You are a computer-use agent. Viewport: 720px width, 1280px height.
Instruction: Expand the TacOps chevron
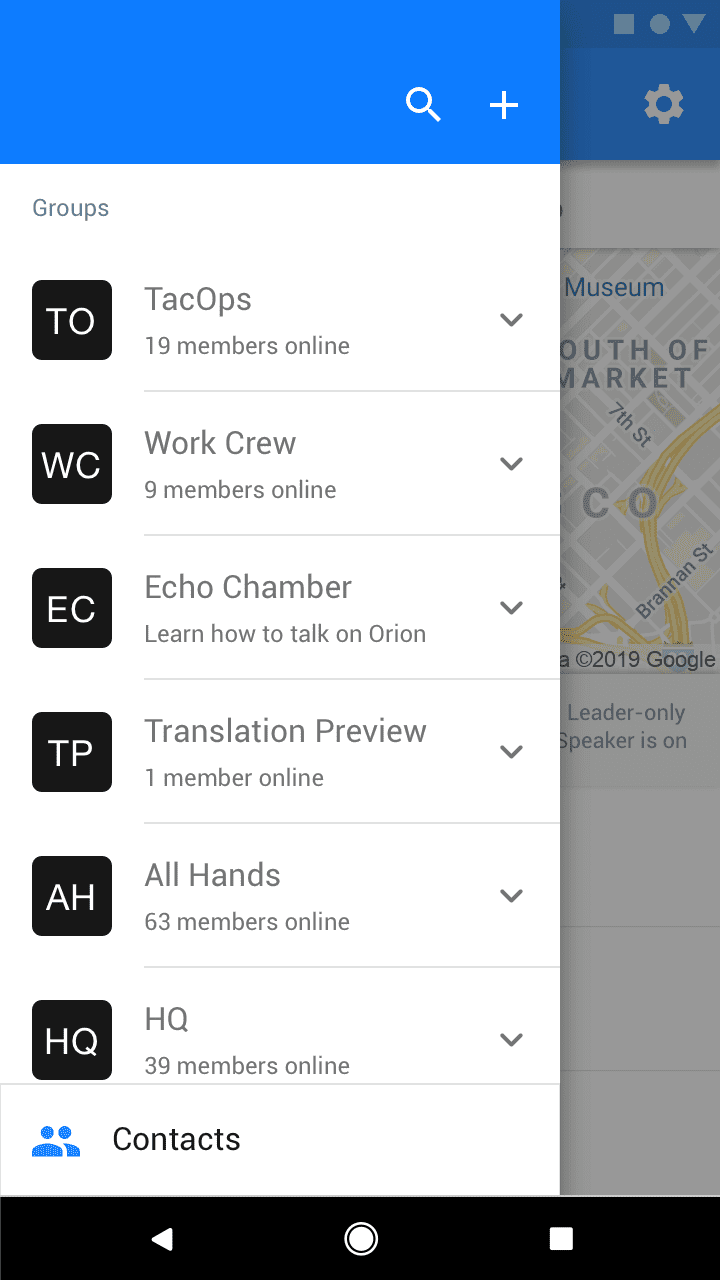coord(512,320)
